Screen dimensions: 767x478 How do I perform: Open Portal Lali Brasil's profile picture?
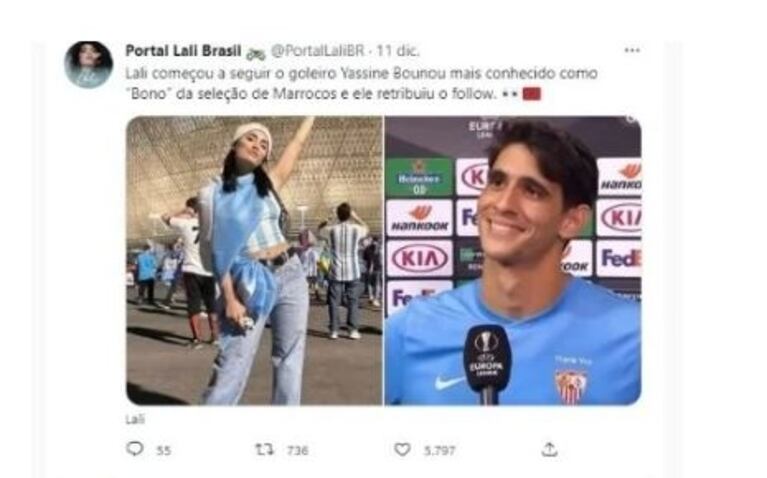[x=88, y=65]
